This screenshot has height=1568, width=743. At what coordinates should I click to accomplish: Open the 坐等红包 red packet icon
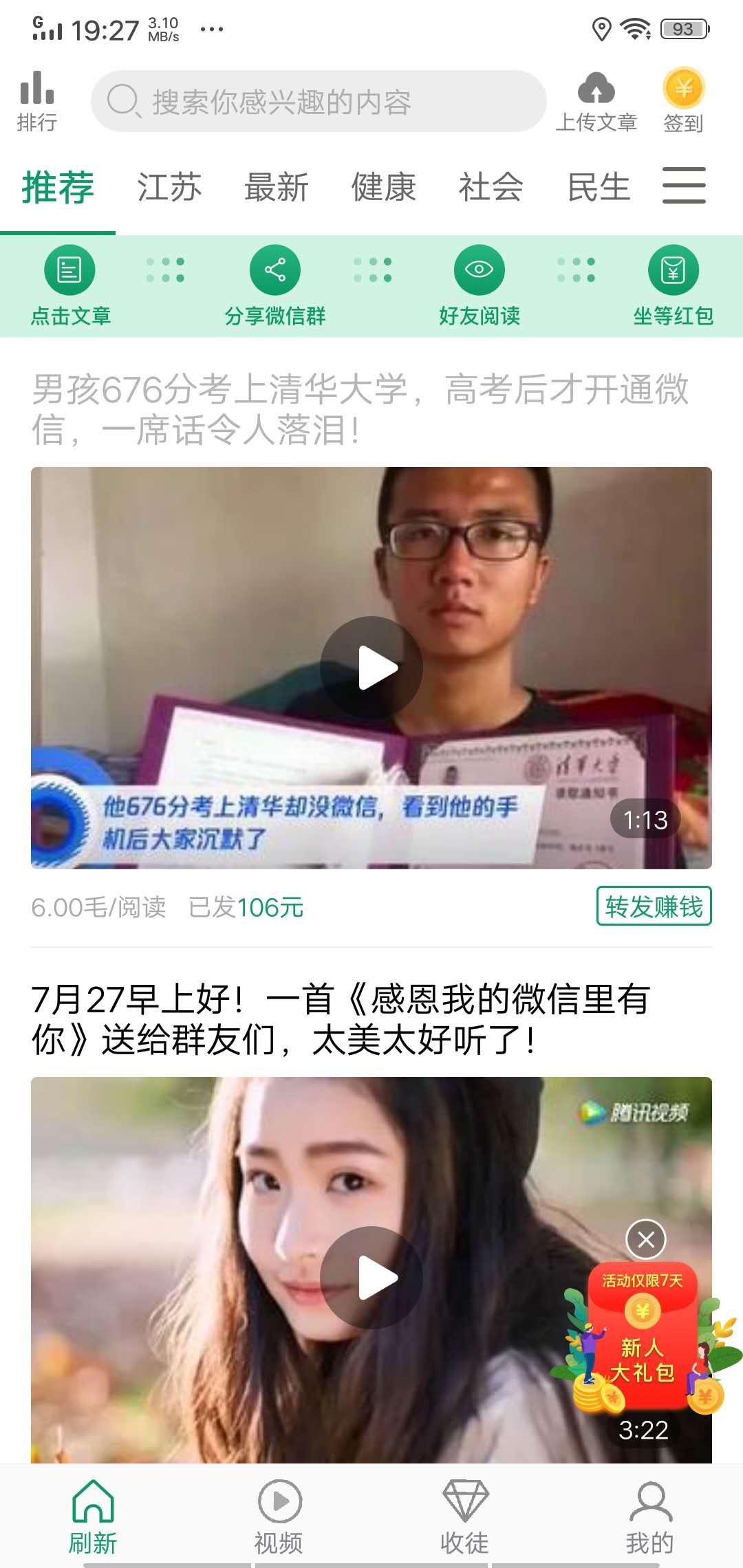(673, 270)
